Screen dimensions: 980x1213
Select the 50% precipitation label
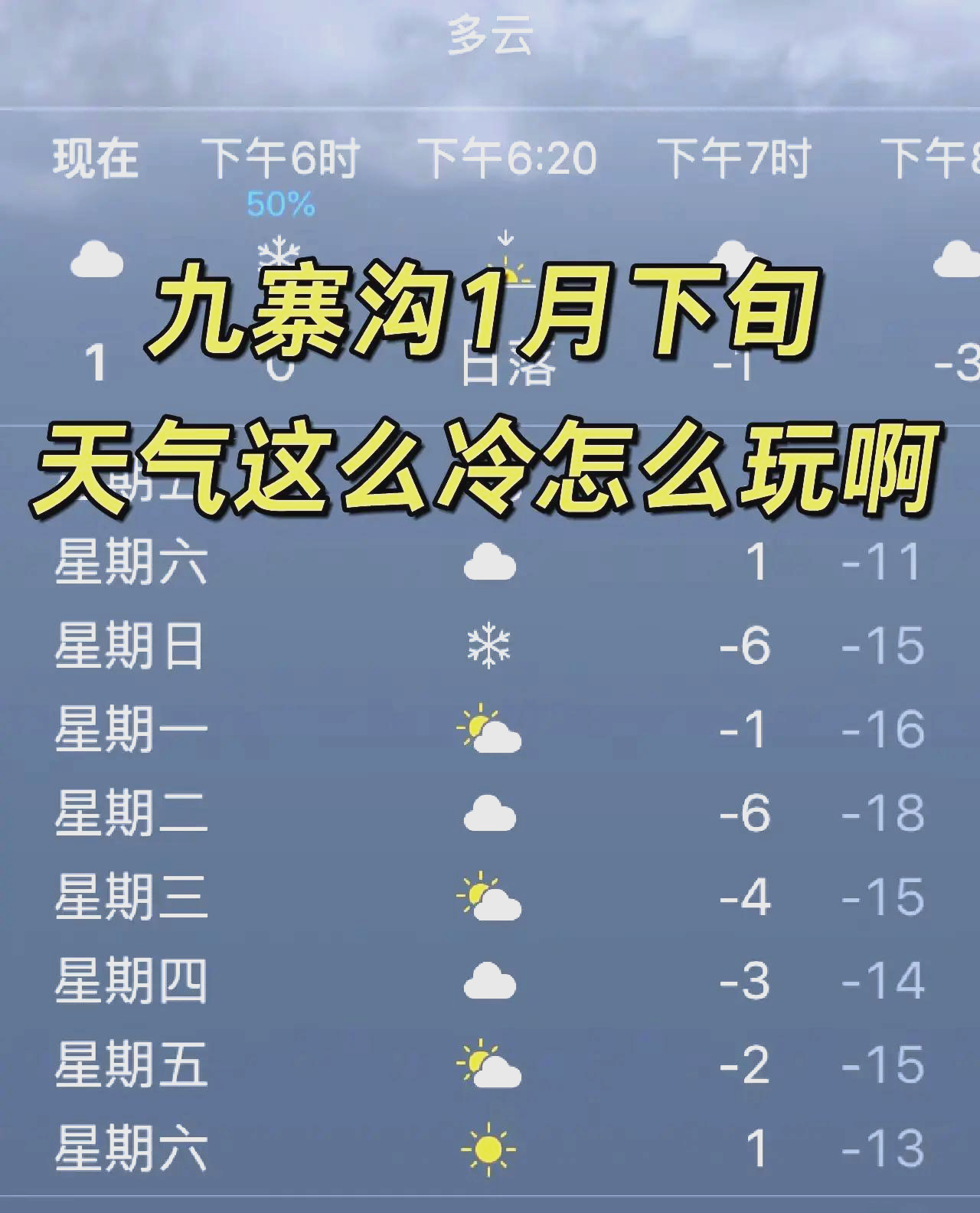tap(280, 203)
